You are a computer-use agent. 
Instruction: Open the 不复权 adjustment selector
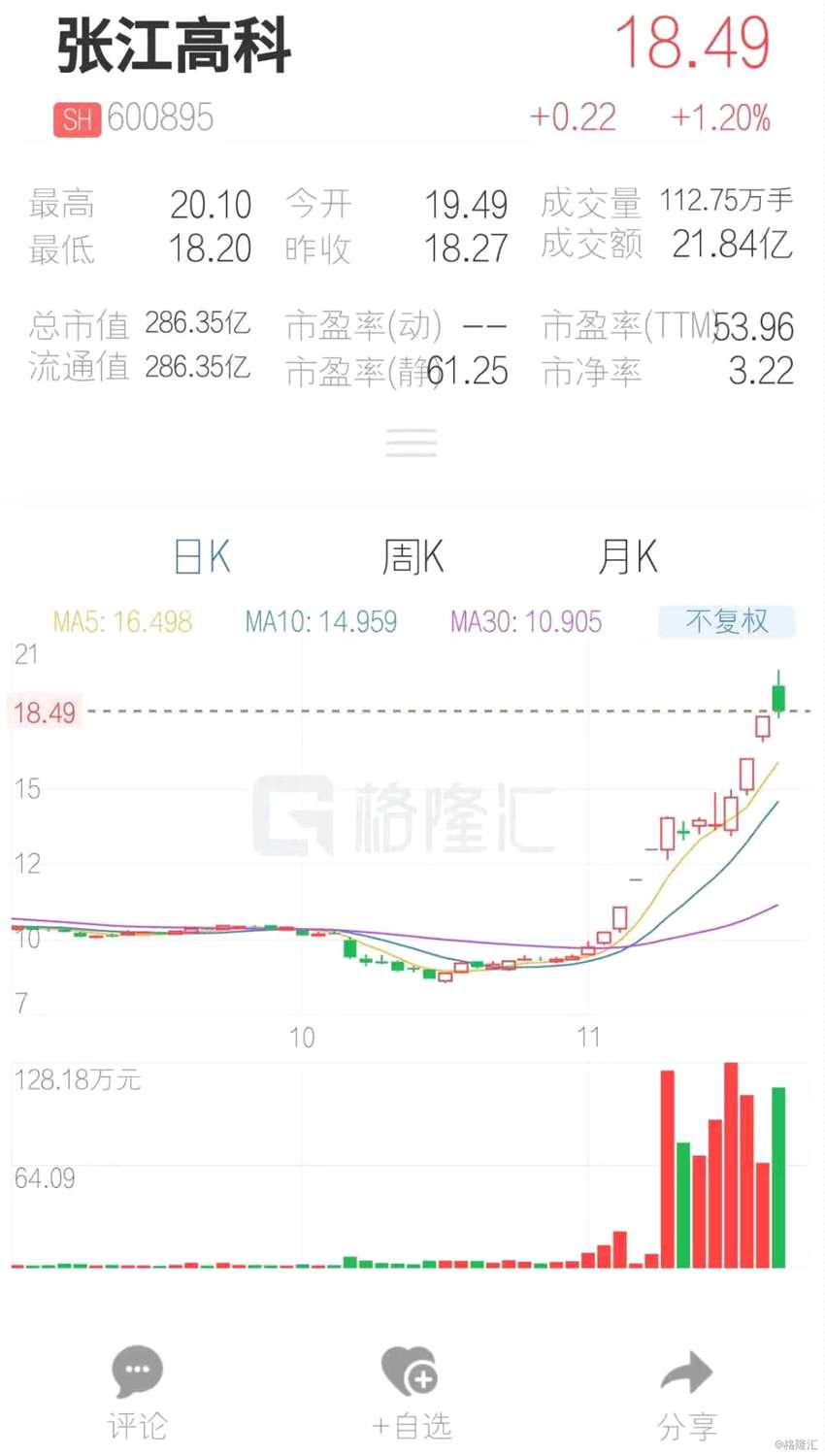click(726, 621)
